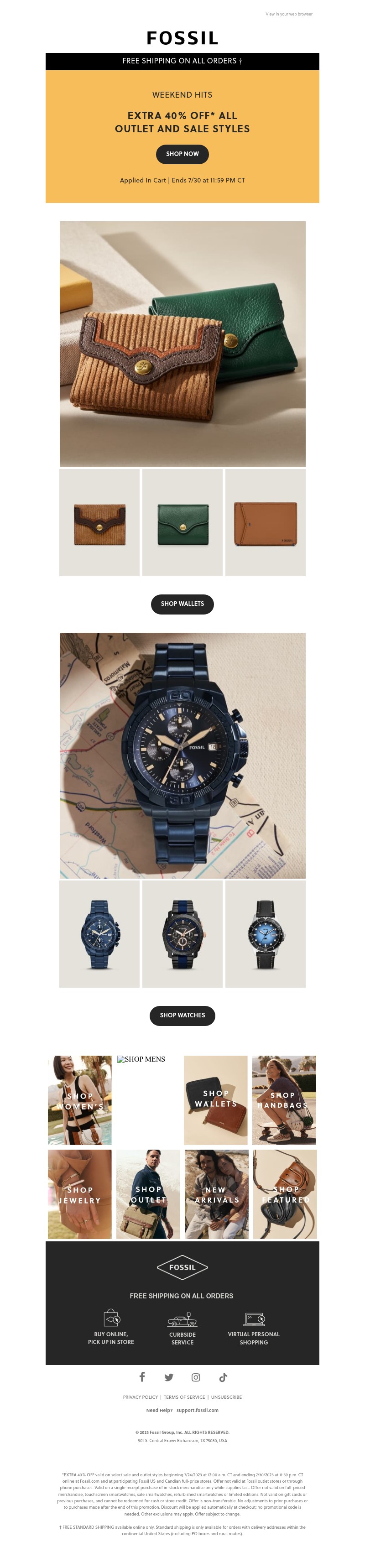Image resolution: width=365 pixels, height=1568 pixels.
Task: Open the Shop Handbags tile
Action: [x=284, y=1100]
